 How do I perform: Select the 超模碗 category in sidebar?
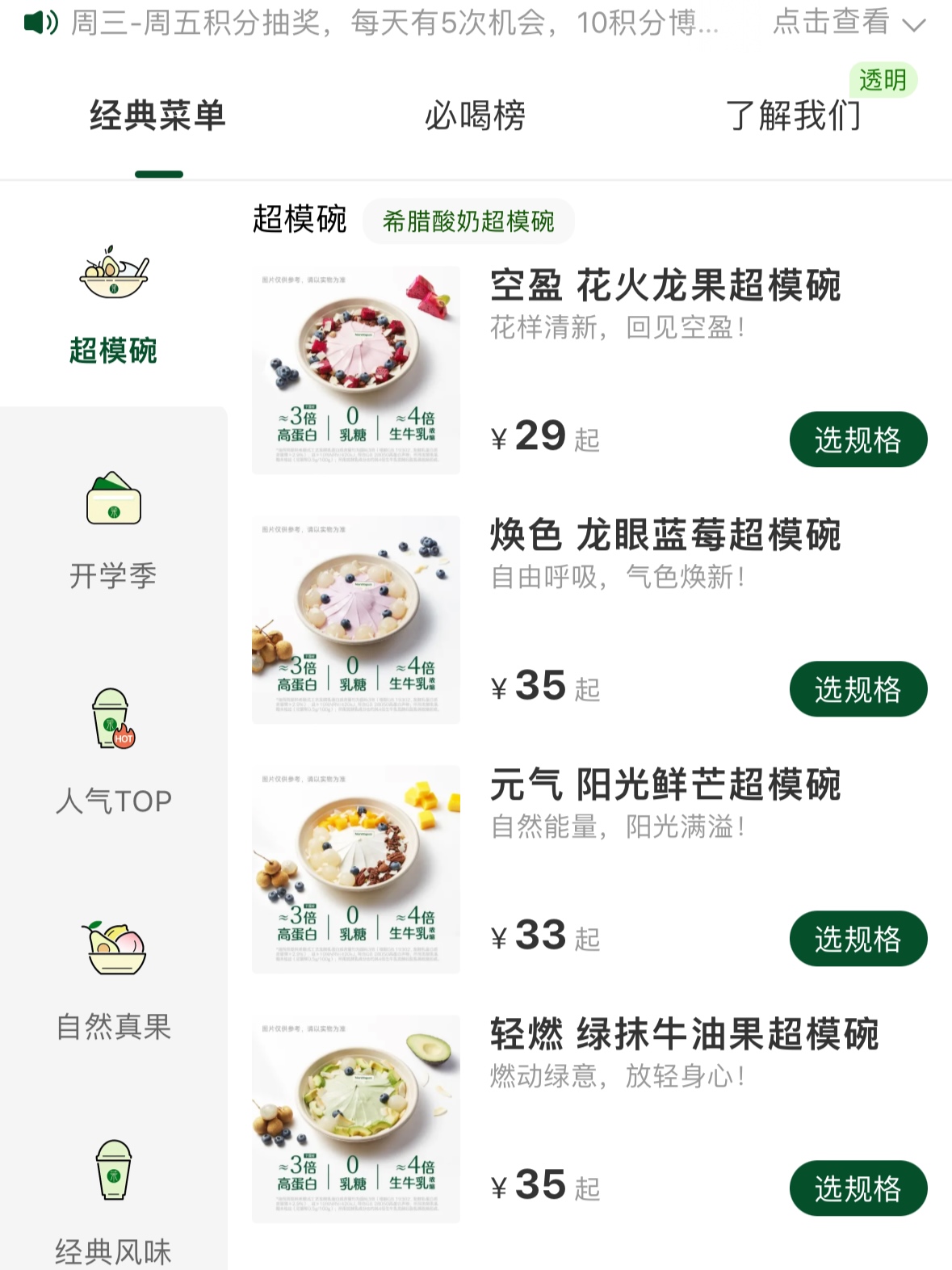[x=113, y=307]
